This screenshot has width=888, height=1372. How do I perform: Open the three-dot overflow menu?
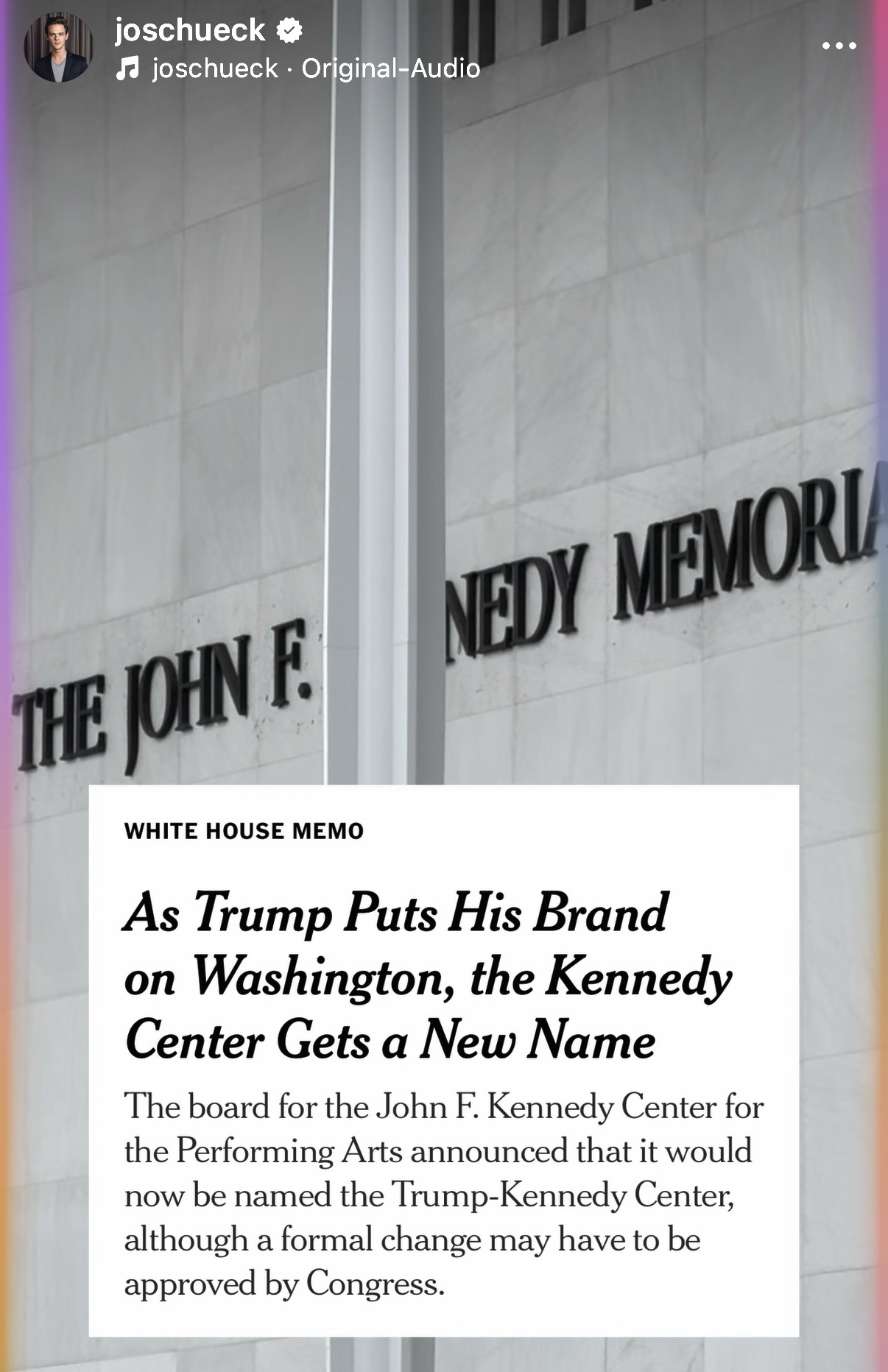coord(839,46)
